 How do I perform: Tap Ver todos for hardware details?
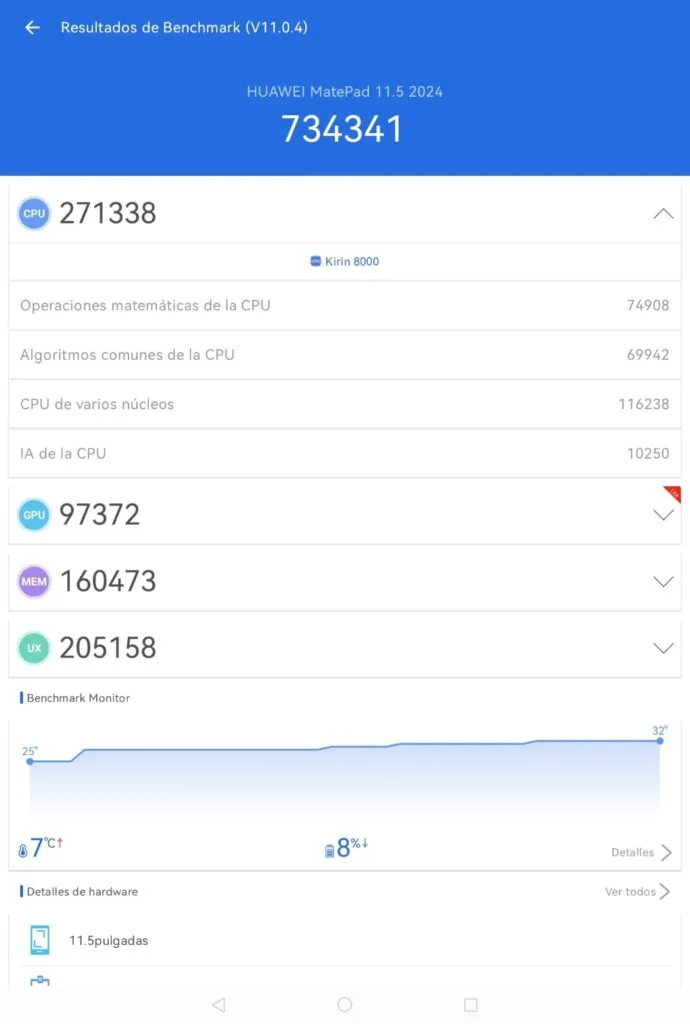(x=637, y=891)
